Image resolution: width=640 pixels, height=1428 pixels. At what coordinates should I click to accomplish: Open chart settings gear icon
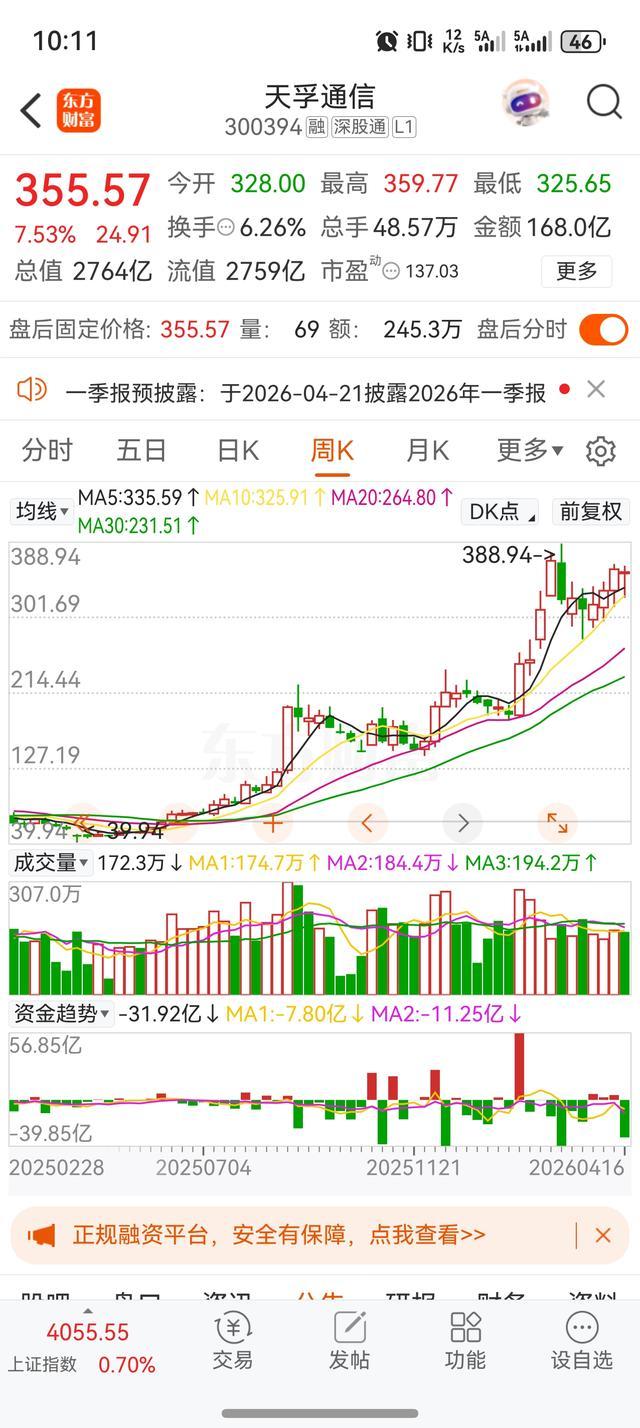[600, 452]
